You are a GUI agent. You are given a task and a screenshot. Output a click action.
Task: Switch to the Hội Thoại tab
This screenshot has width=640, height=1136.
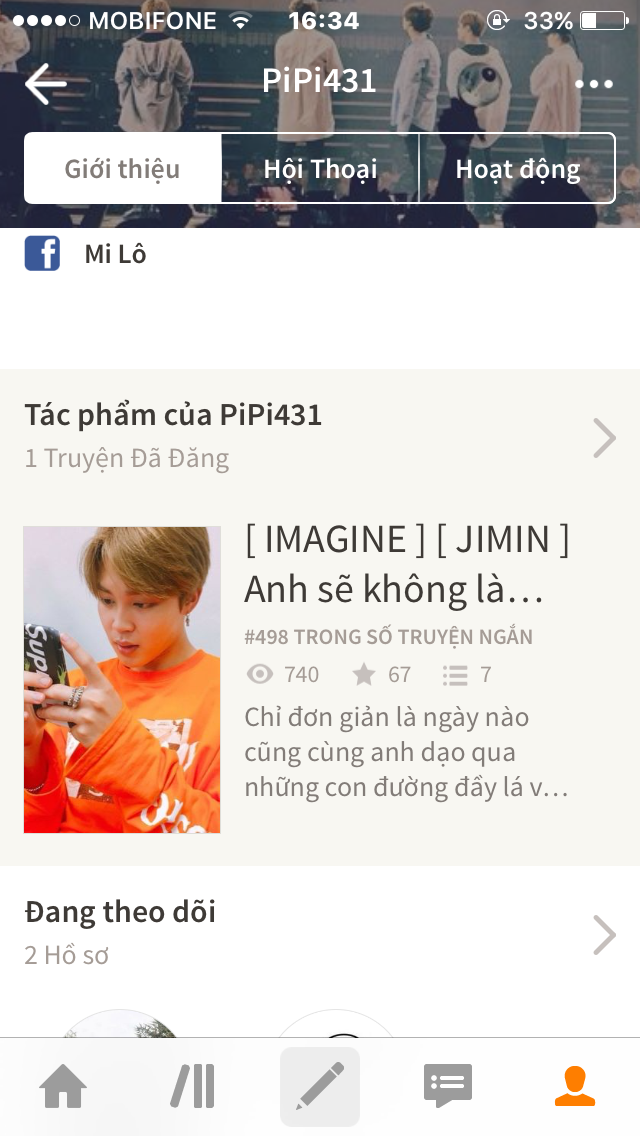pyautogui.click(x=320, y=168)
